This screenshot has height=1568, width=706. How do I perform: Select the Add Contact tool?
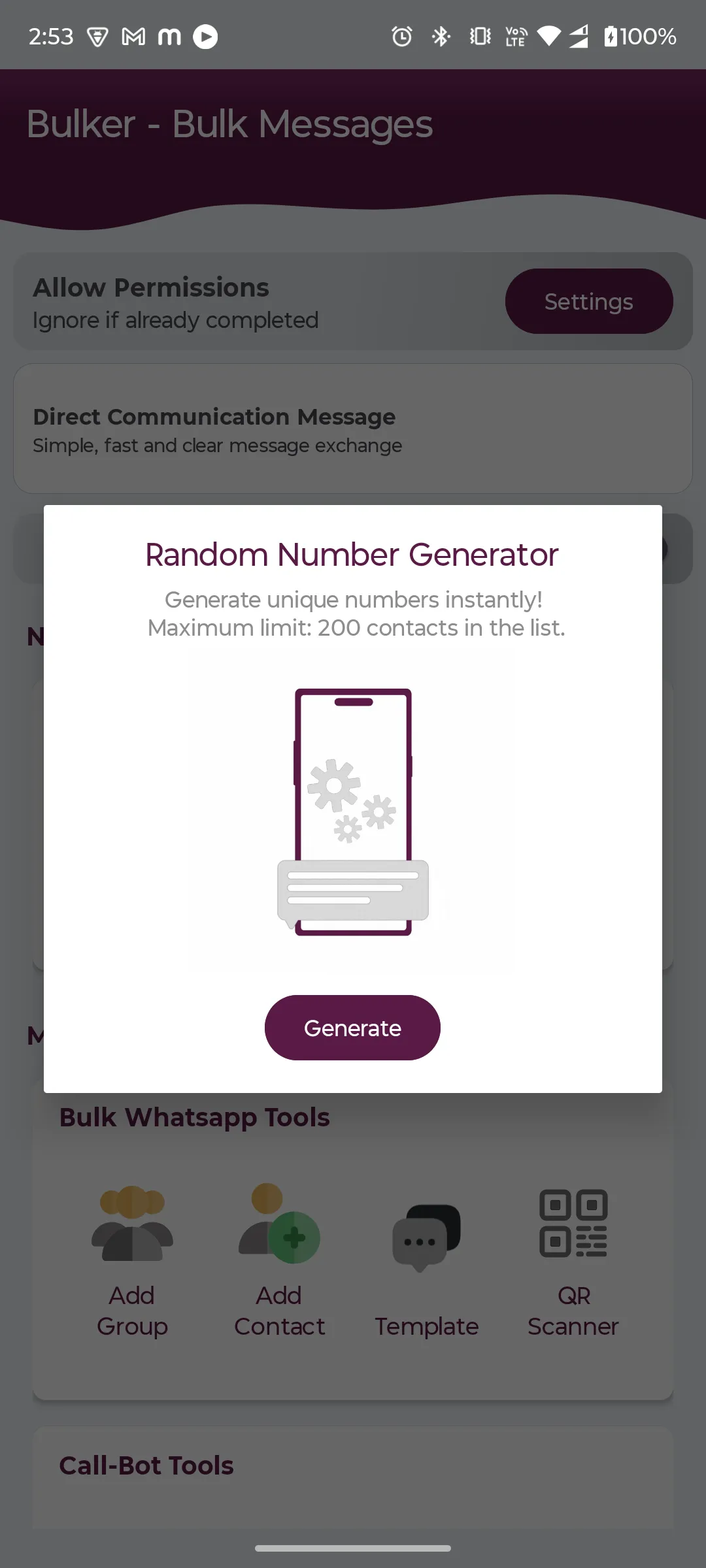[280, 1261]
